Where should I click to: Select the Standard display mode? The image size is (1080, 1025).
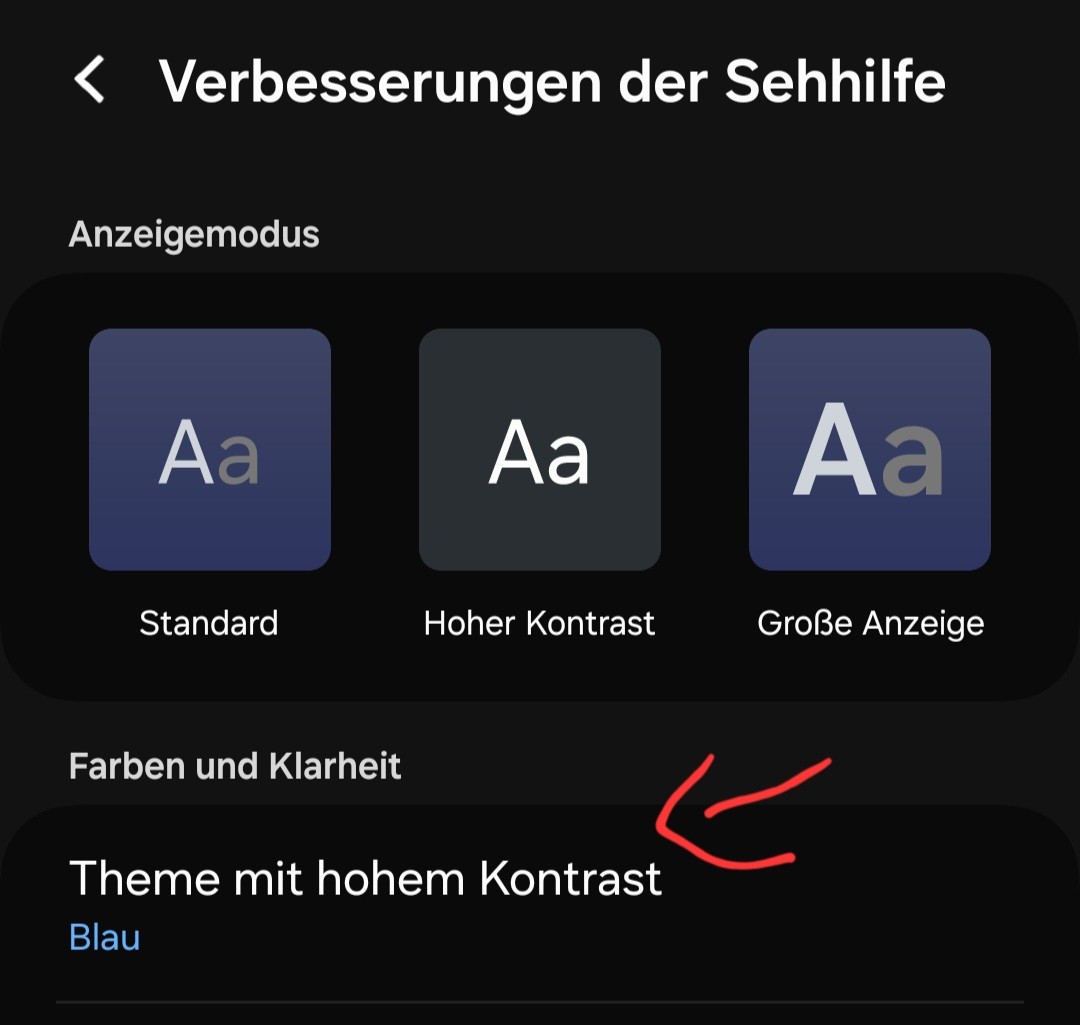(x=209, y=450)
